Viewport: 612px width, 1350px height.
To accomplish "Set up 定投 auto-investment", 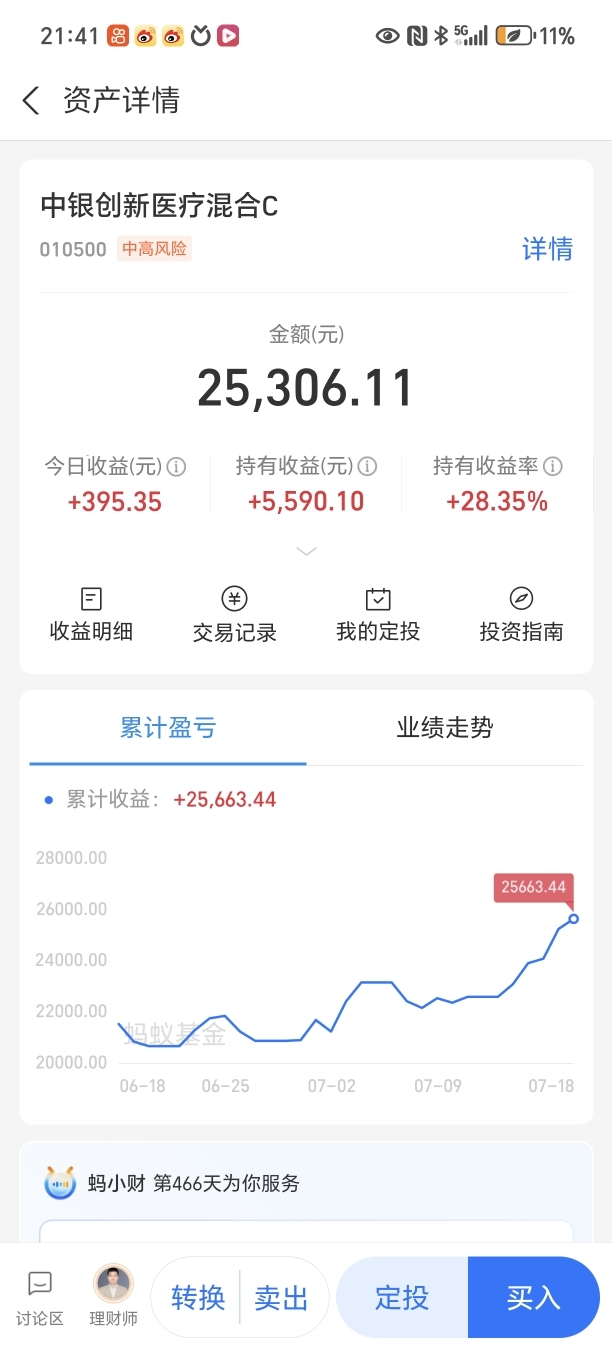I will pyautogui.click(x=402, y=1298).
